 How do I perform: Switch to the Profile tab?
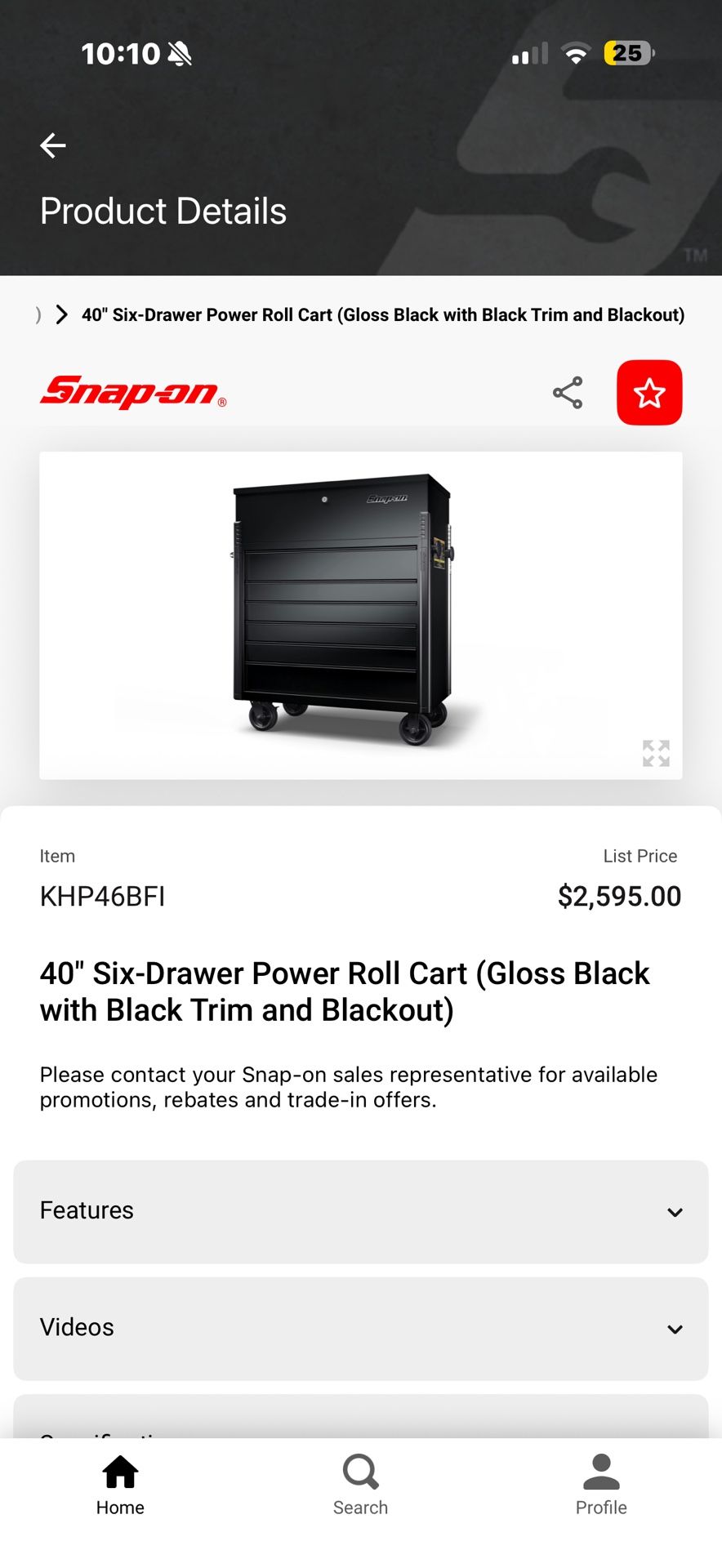coord(601,1486)
